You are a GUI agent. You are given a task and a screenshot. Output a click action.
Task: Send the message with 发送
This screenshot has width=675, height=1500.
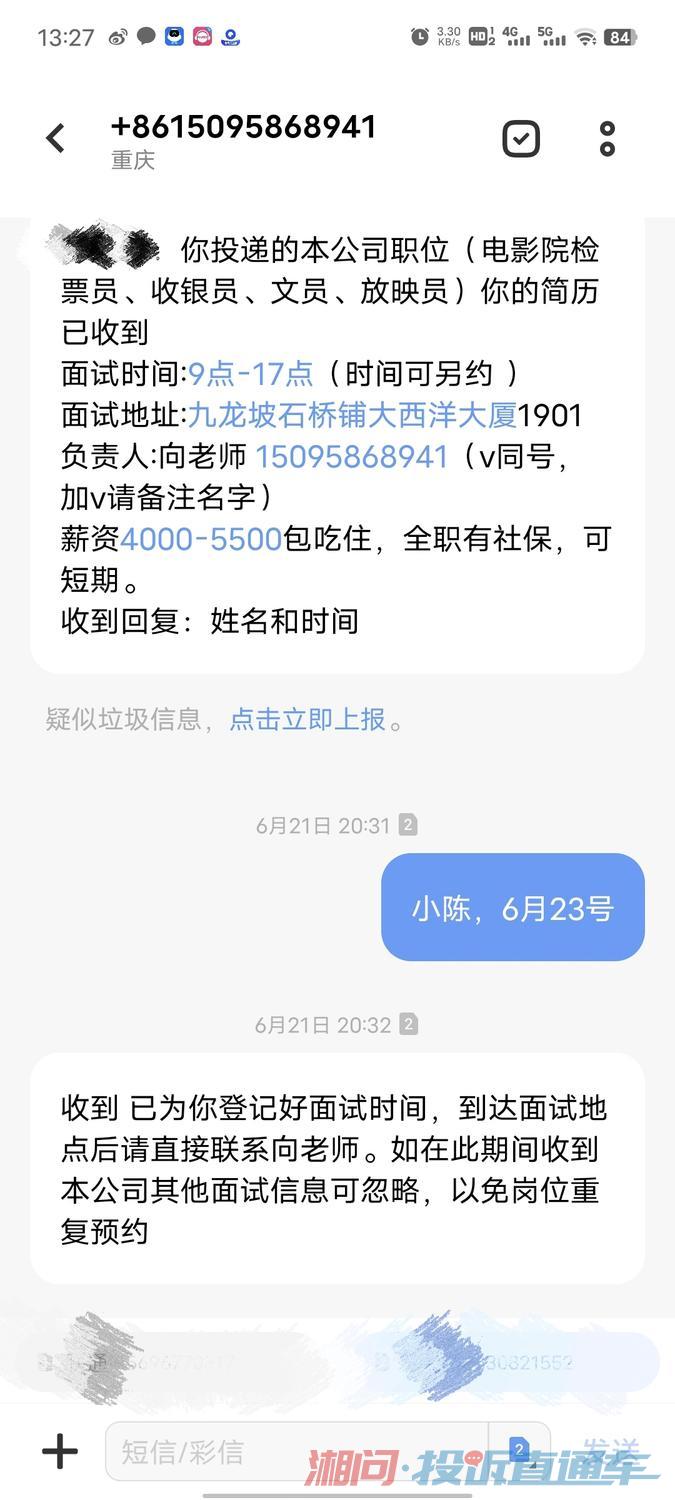pyautogui.click(x=611, y=1451)
